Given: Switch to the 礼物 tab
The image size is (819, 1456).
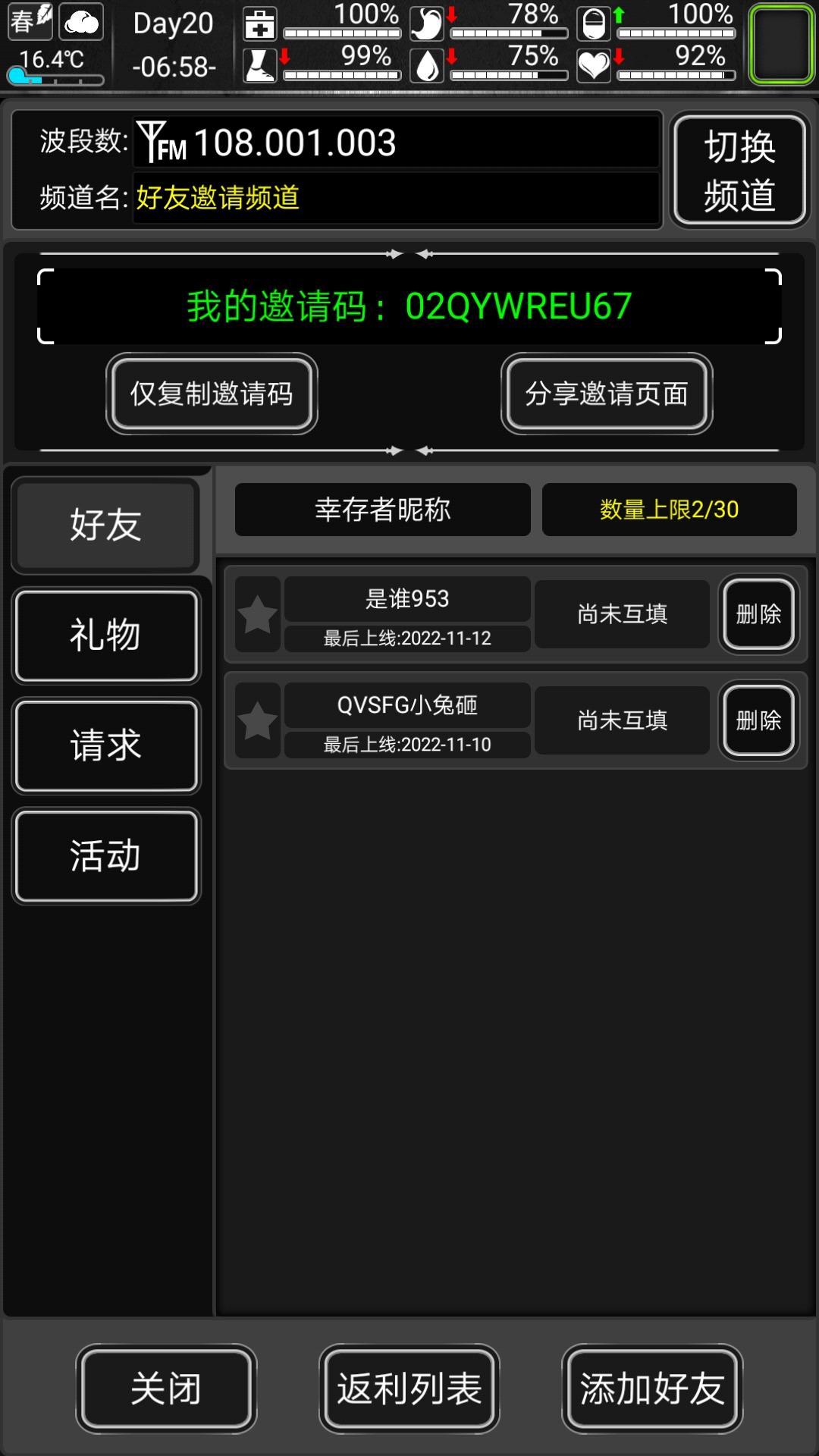Looking at the screenshot, I should [106, 637].
